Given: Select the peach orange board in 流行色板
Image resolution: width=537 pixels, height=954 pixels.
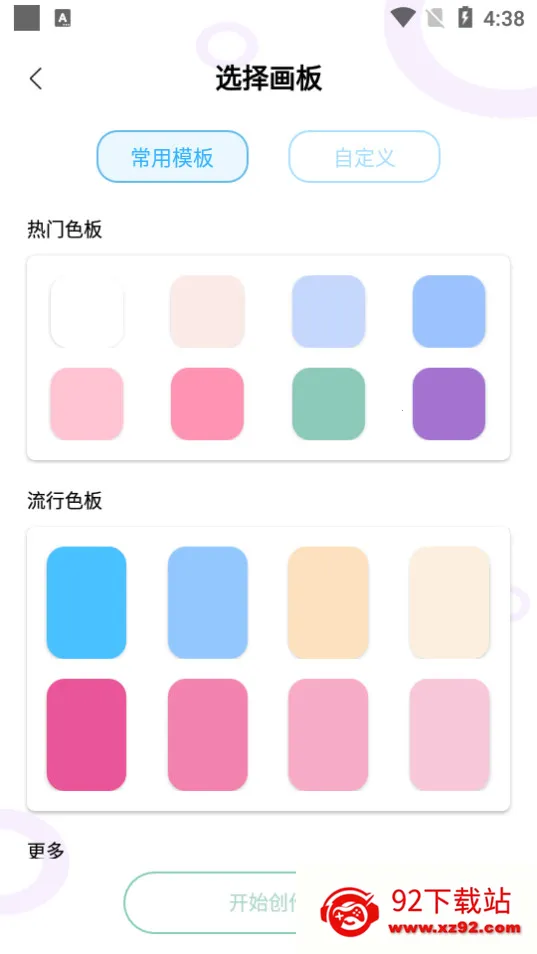Looking at the screenshot, I should [328, 602].
